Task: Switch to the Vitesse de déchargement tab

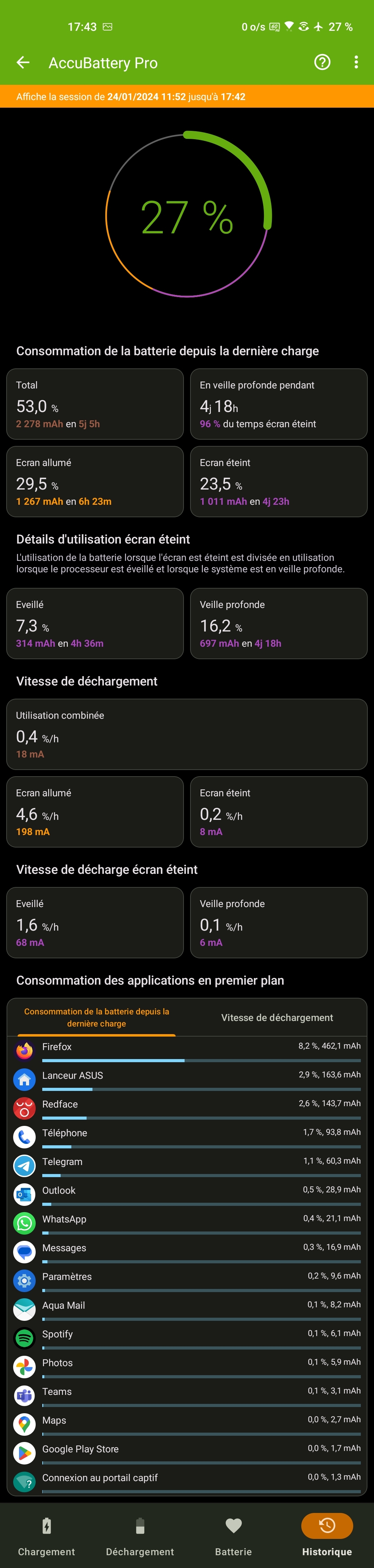Action: pos(277,1017)
